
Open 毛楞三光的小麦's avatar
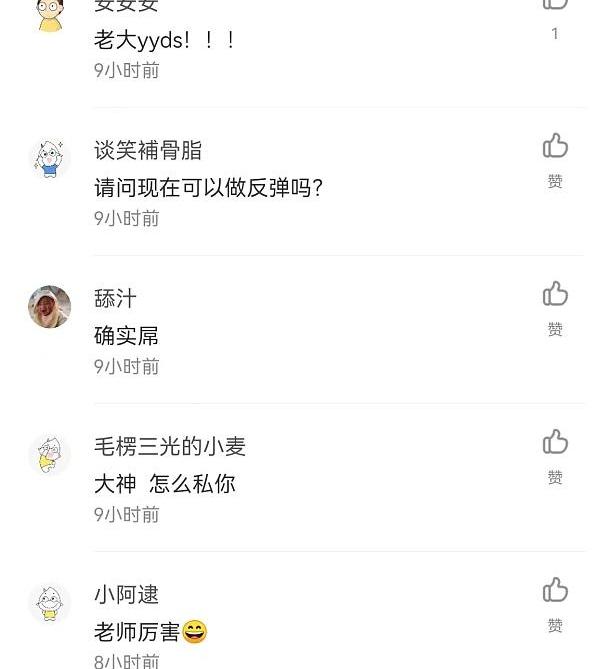49,455
